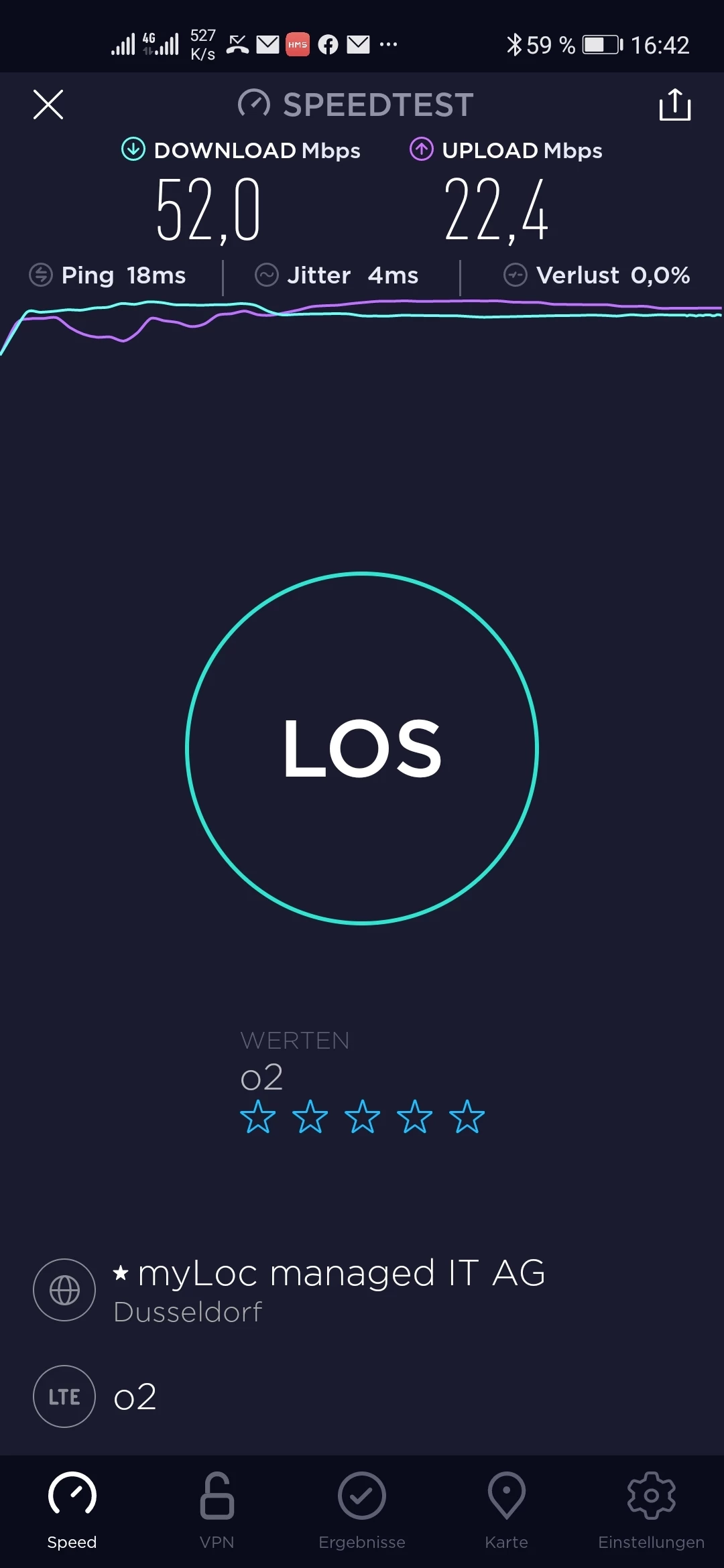
Task: Change the myLoc managed IT AG server
Action: tap(328, 1290)
